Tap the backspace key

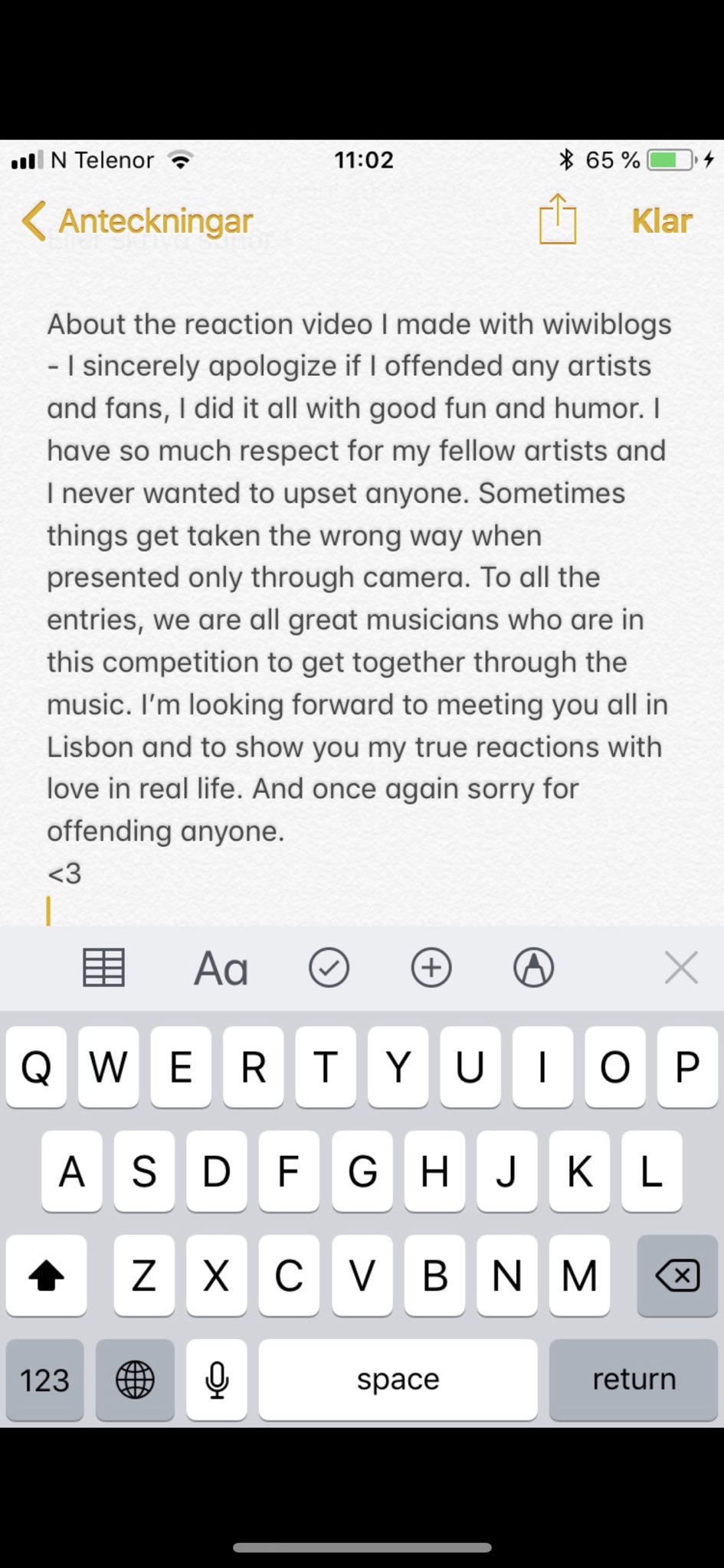pos(677,1276)
